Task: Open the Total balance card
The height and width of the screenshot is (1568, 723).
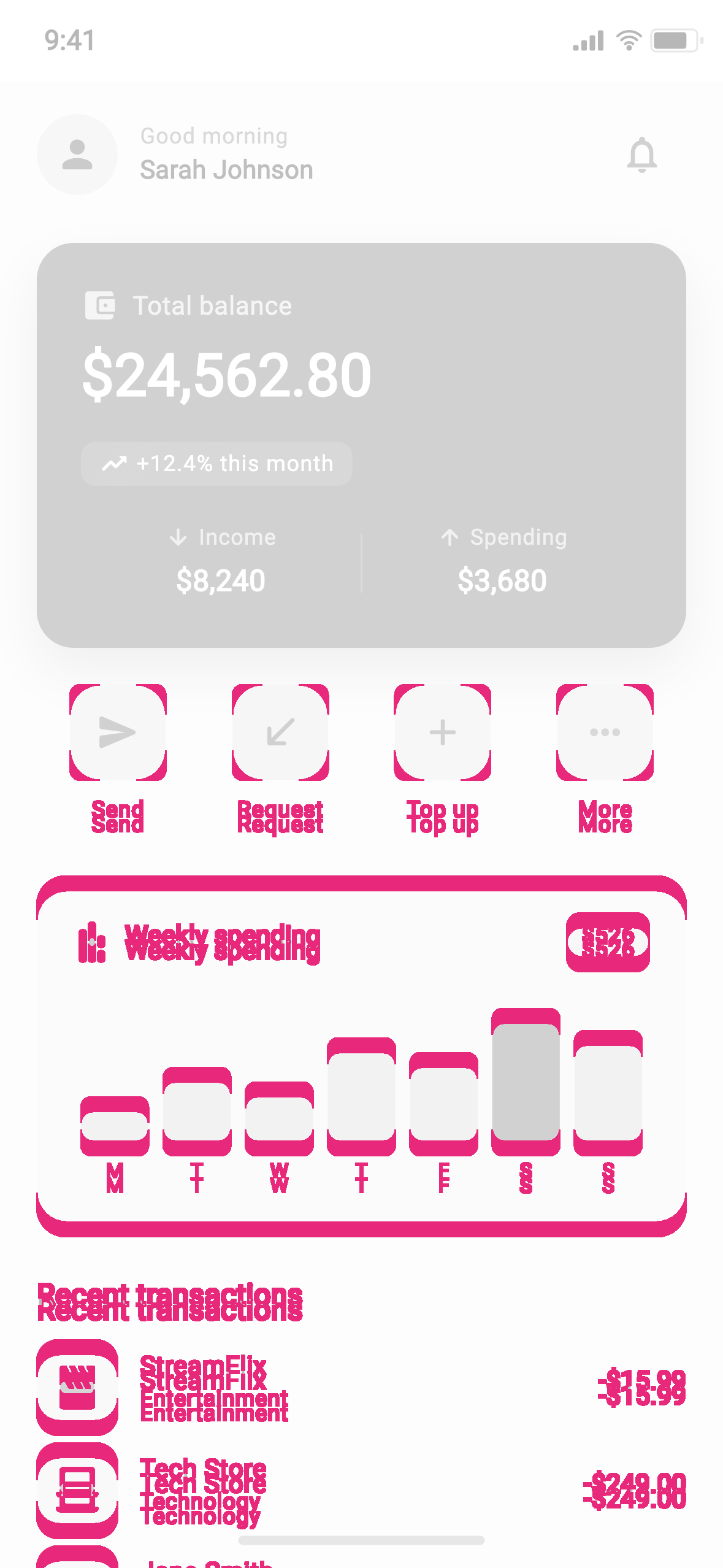Action: pos(361,445)
